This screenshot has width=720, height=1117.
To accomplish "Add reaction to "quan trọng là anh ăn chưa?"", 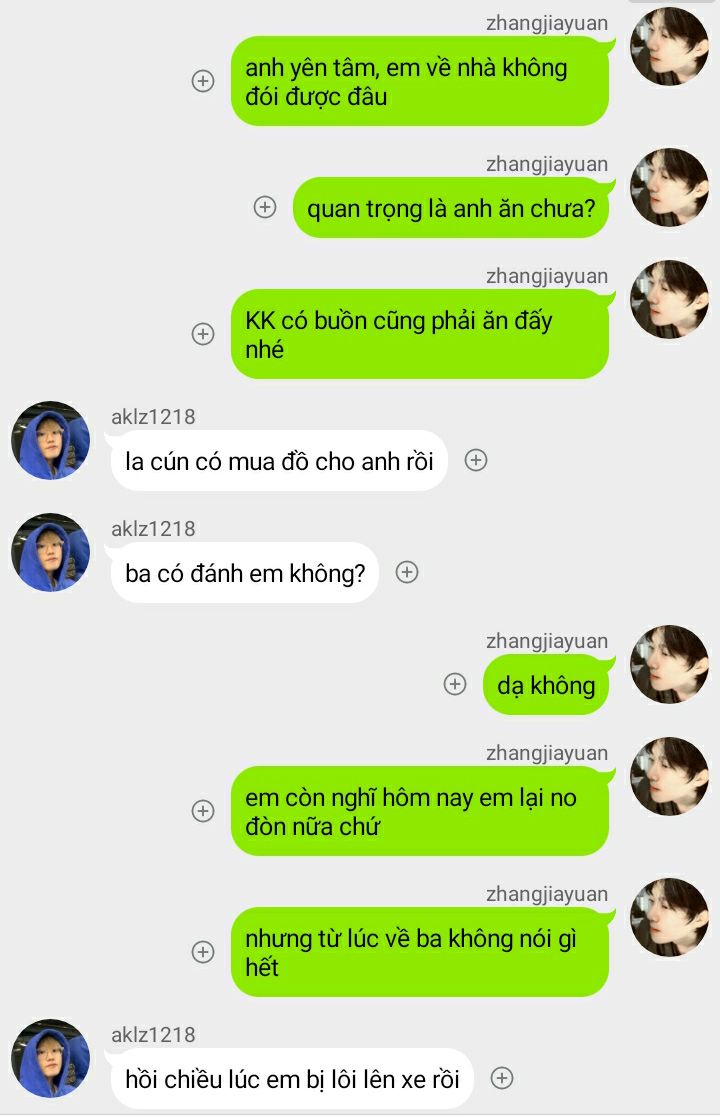I will tap(265, 207).
